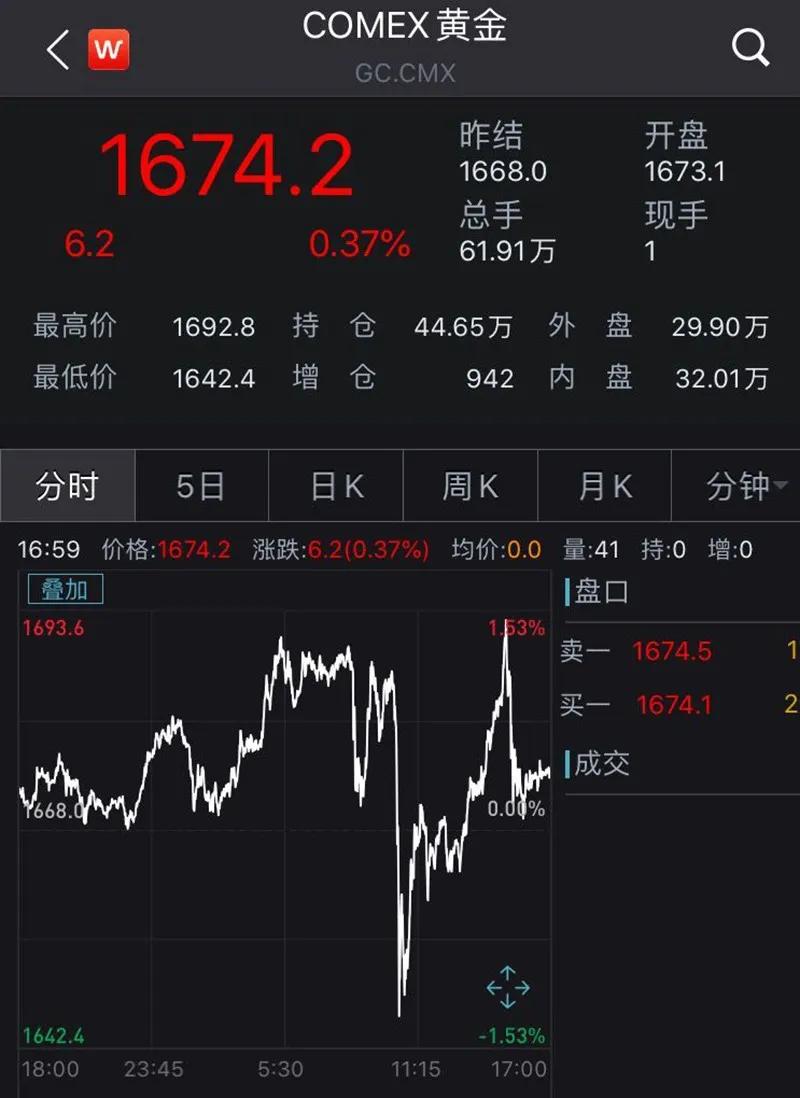
Task: Open the search magnifier icon
Action: tap(748, 46)
